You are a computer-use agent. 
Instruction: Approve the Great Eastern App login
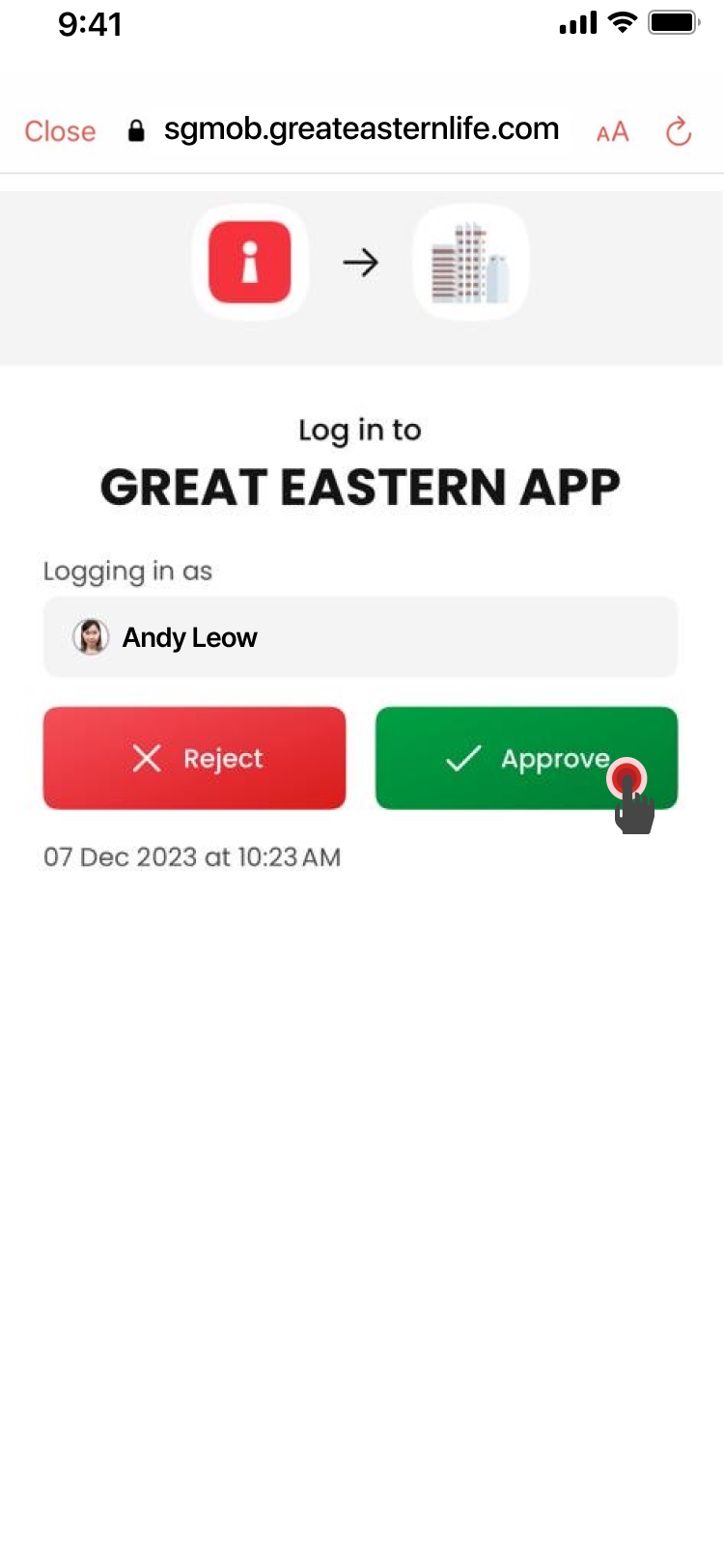click(x=526, y=758)
